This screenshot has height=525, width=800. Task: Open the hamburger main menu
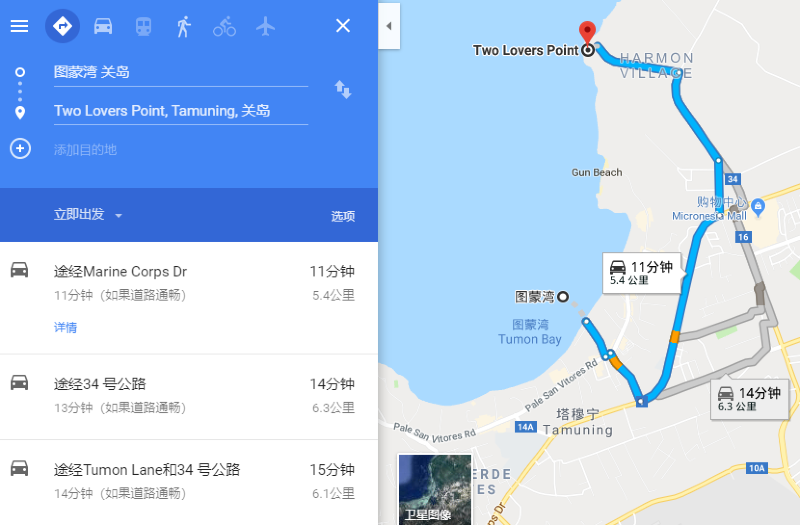click(x=19, y=26)
